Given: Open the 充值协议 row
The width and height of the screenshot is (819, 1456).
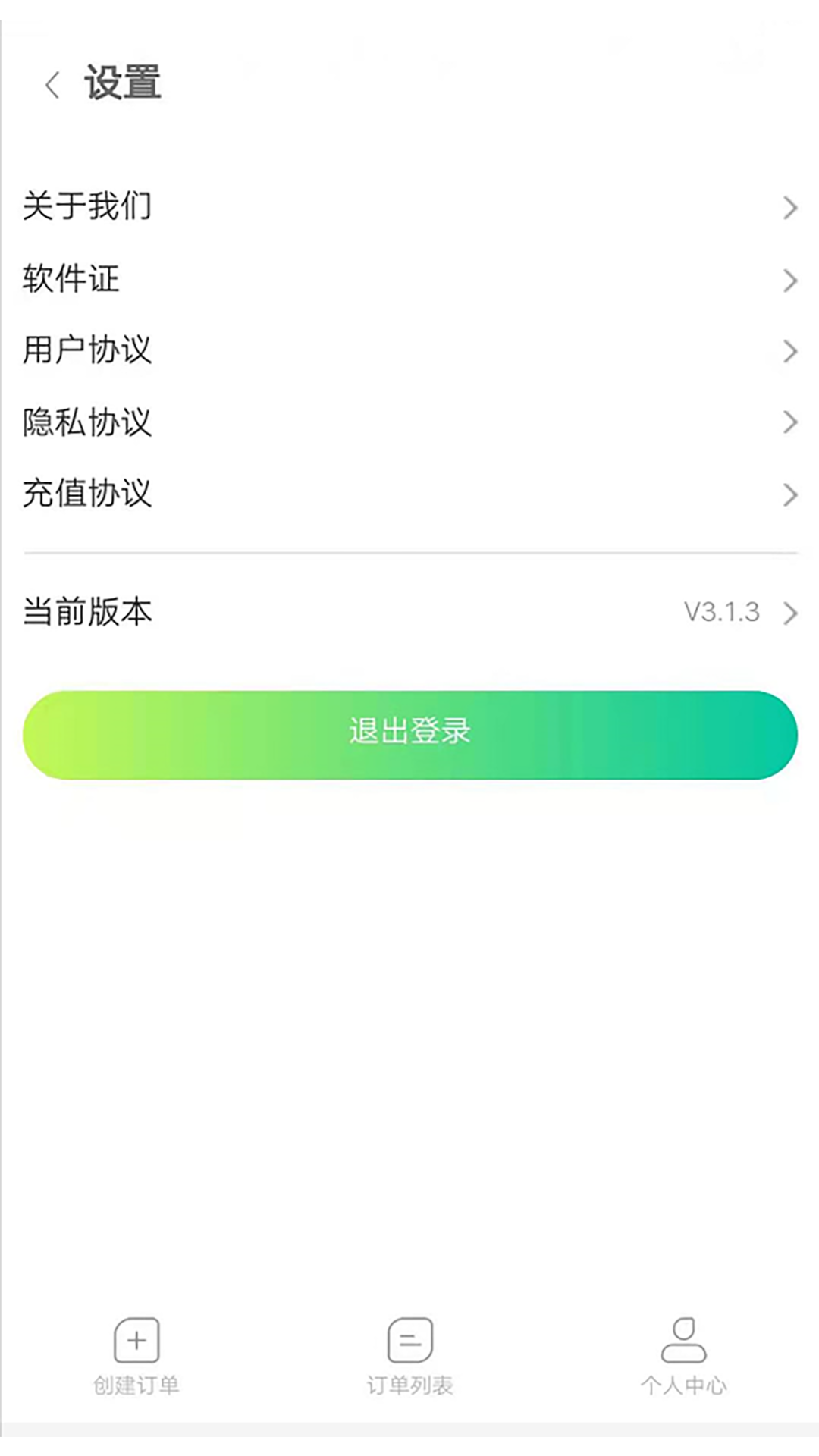Looking at the screenshot, I should click(x=409, y=494).
